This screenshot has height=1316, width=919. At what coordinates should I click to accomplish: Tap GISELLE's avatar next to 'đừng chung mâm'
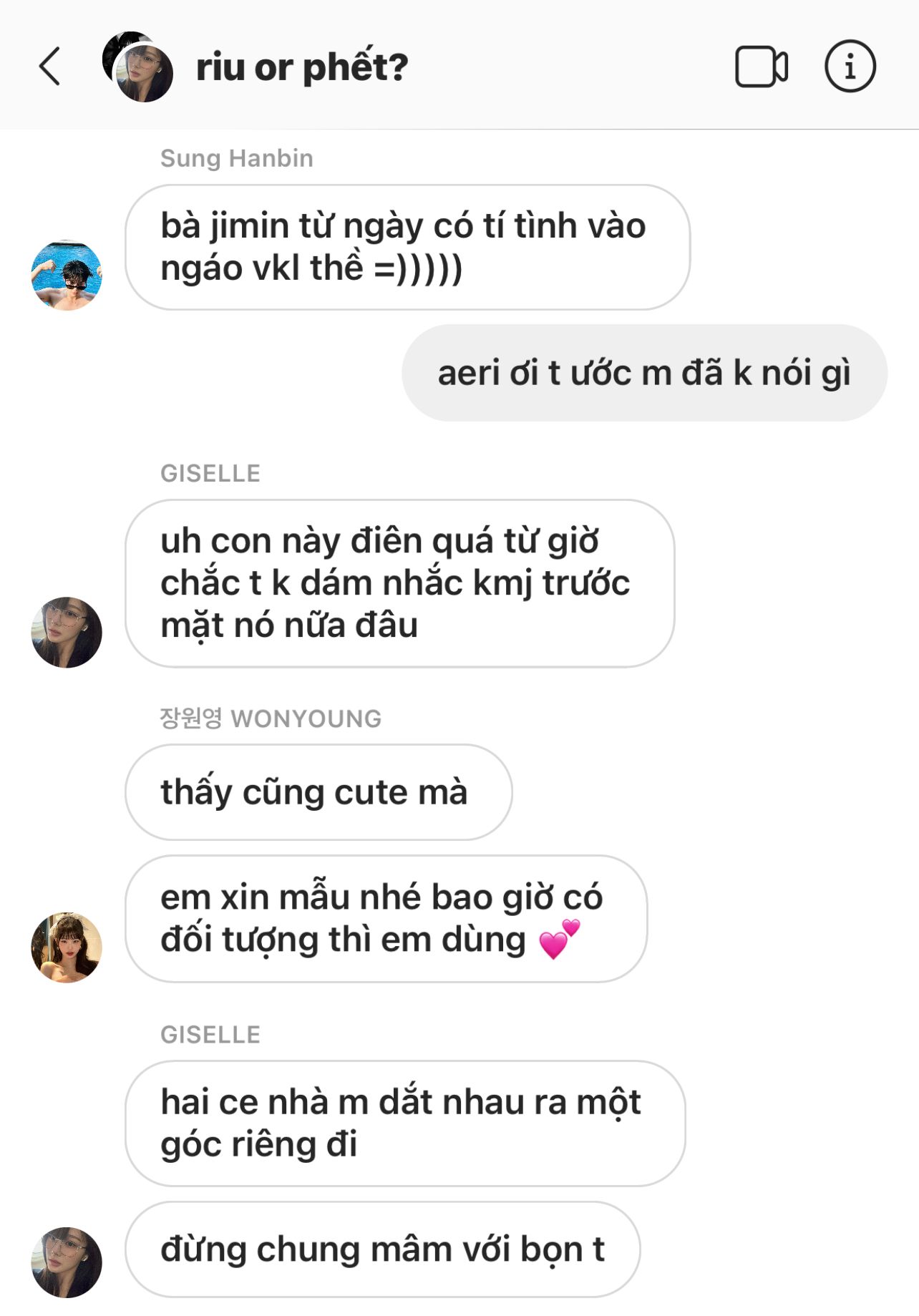tap(67, 1262)
